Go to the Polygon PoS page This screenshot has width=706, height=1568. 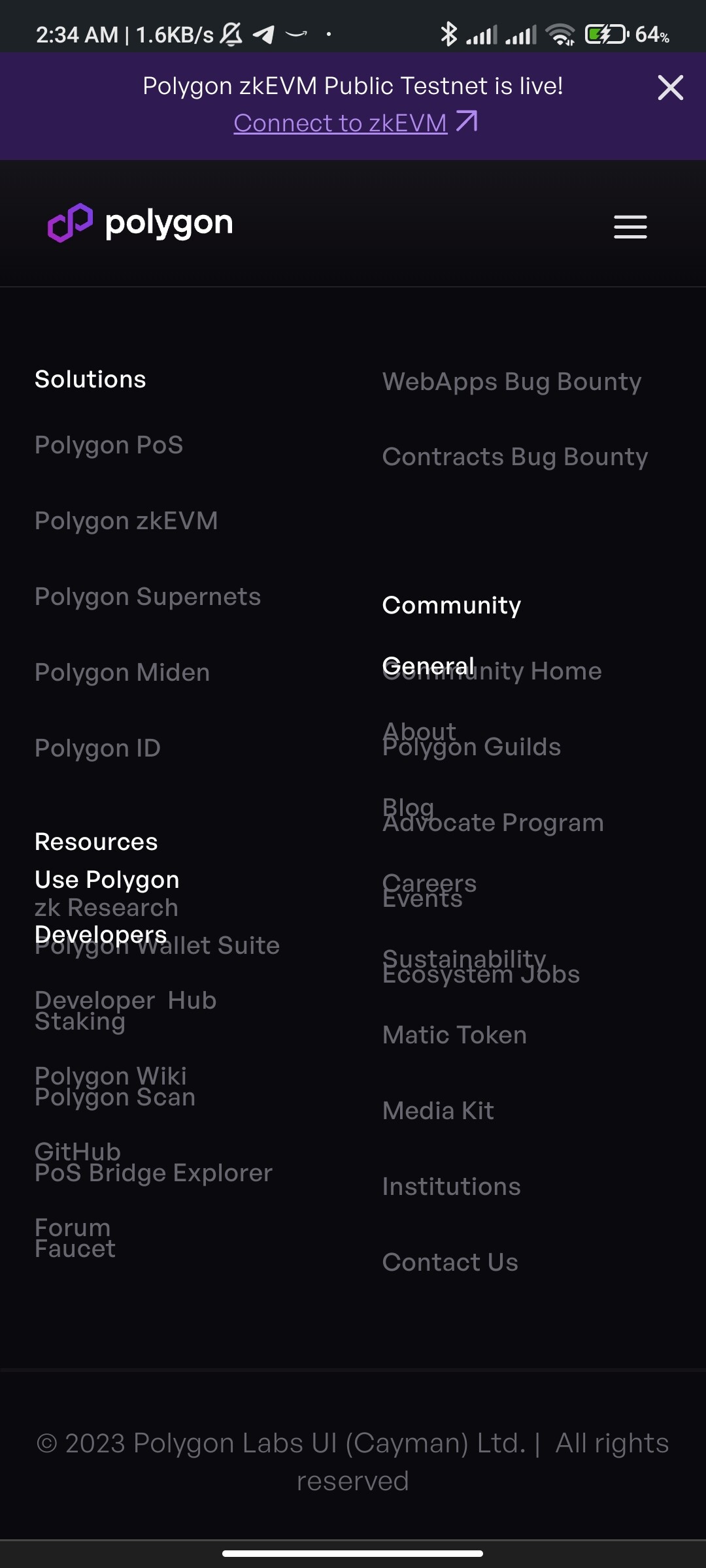[109, 445]
